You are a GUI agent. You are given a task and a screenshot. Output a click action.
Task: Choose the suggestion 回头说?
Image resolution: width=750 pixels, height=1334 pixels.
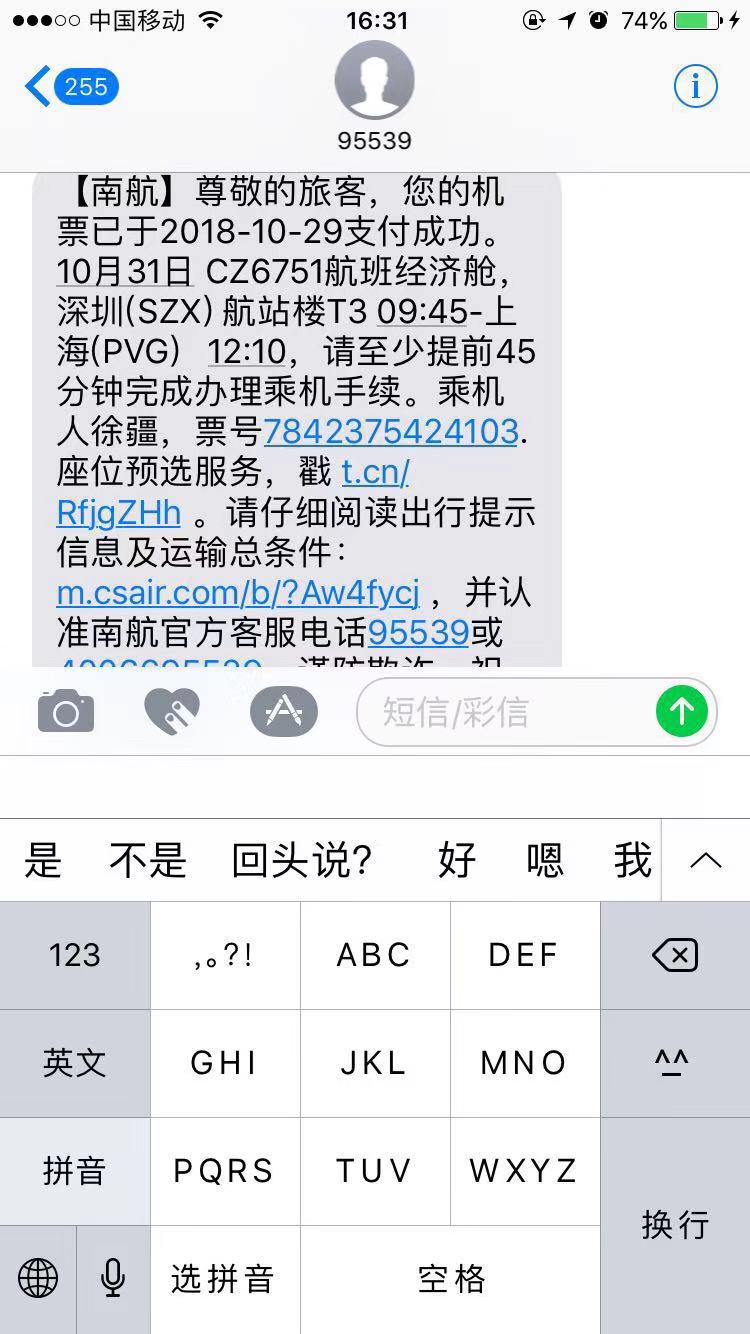[302, 860]
